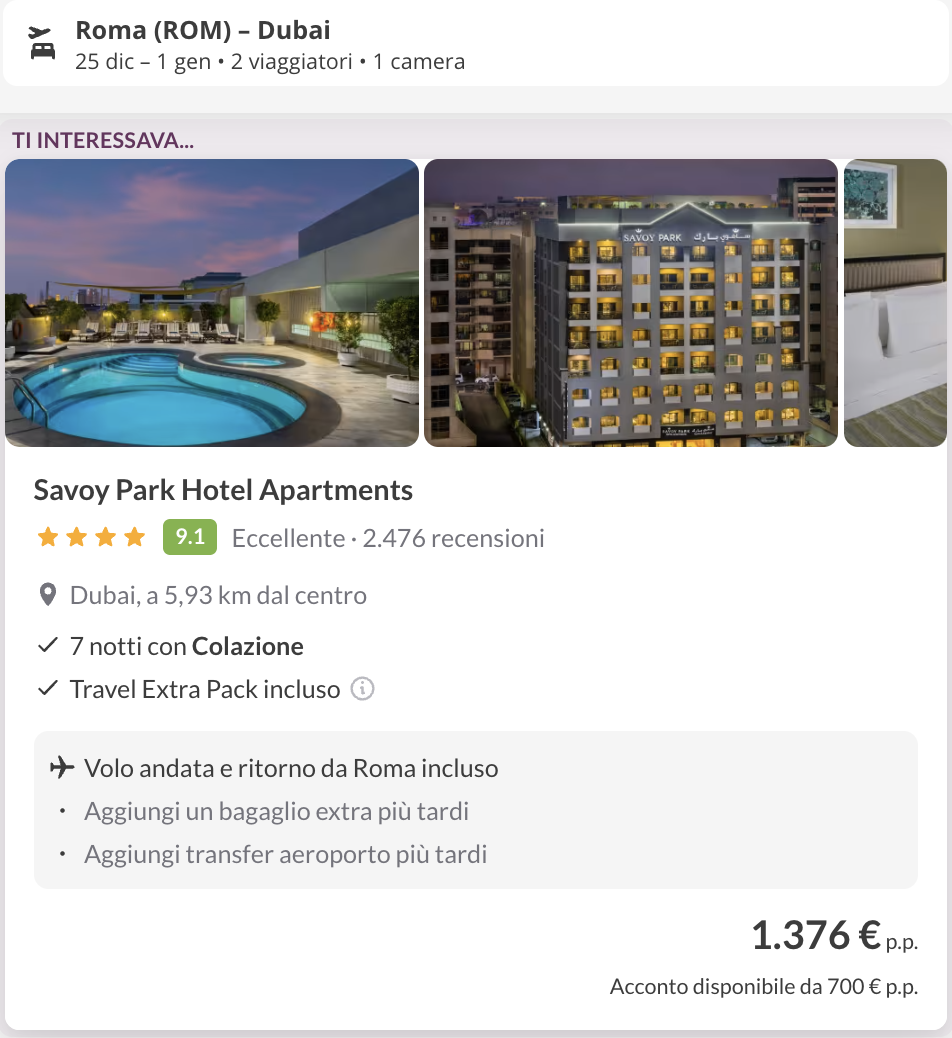Image resolution: width=952 pixels, height=1038 pixels.
Task: Open Savoy Park Hotel Apartments details
Action: pos(223,490)
